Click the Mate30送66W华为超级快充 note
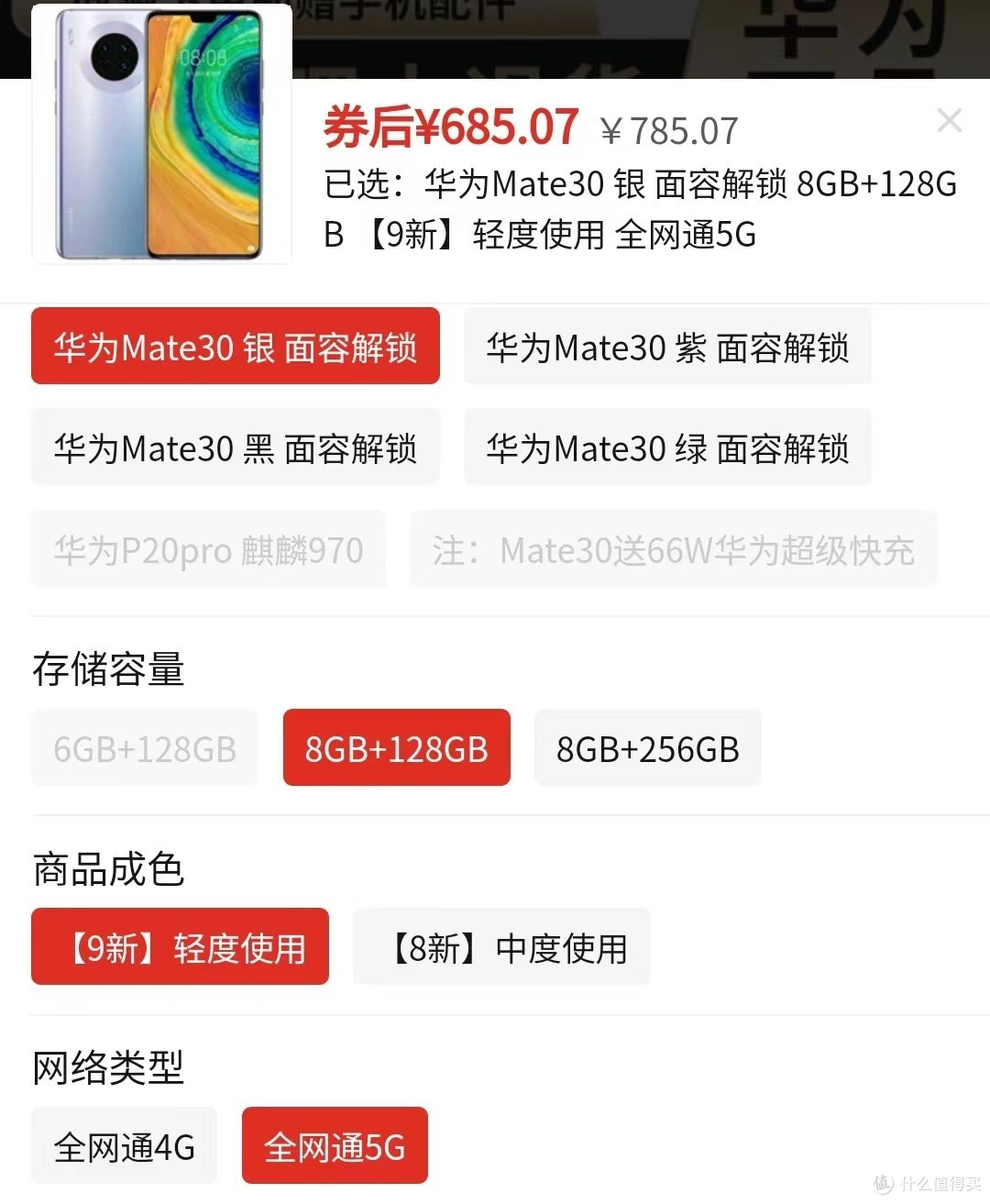Image resolution: width=990 pixels, height=1204 pixels. [x=676, y=550]
